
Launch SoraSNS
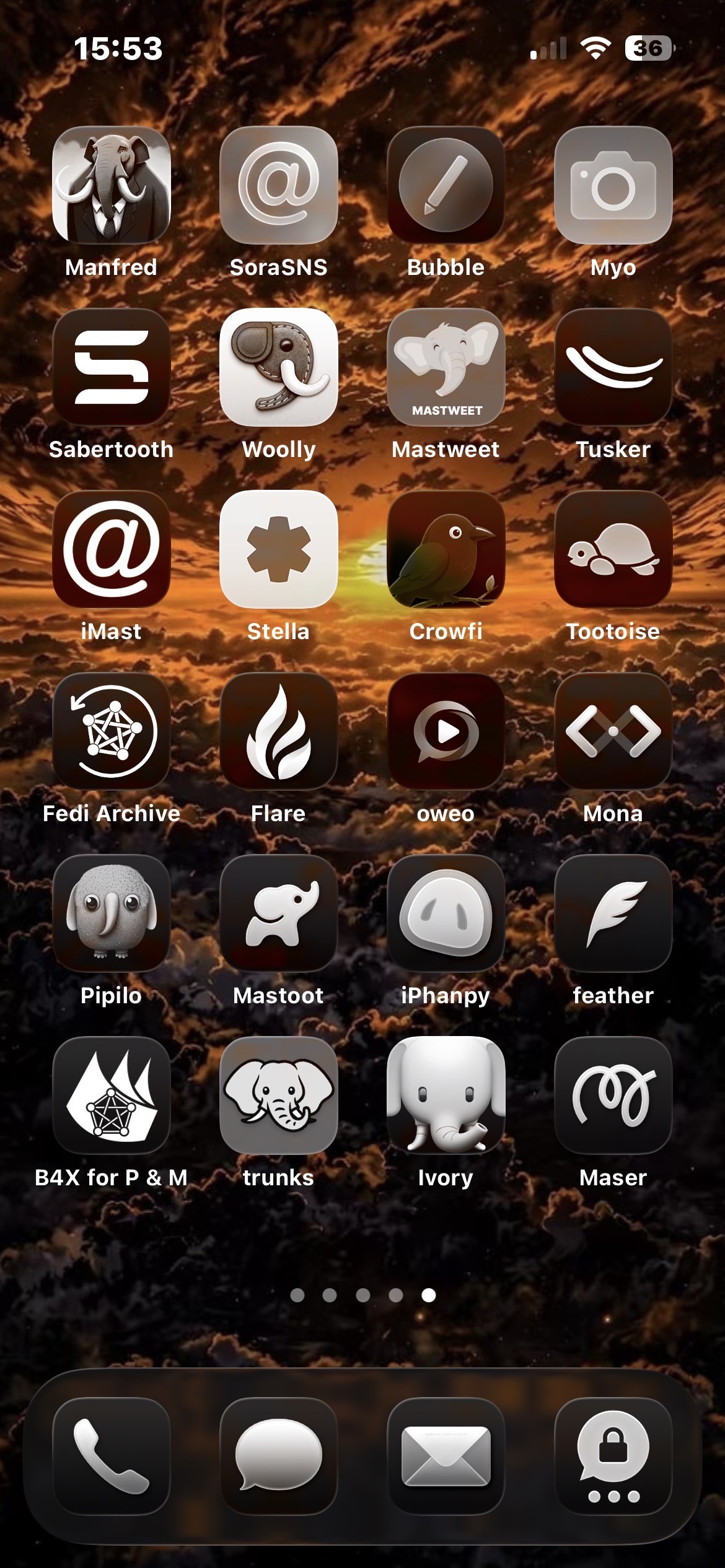(279, 185)
